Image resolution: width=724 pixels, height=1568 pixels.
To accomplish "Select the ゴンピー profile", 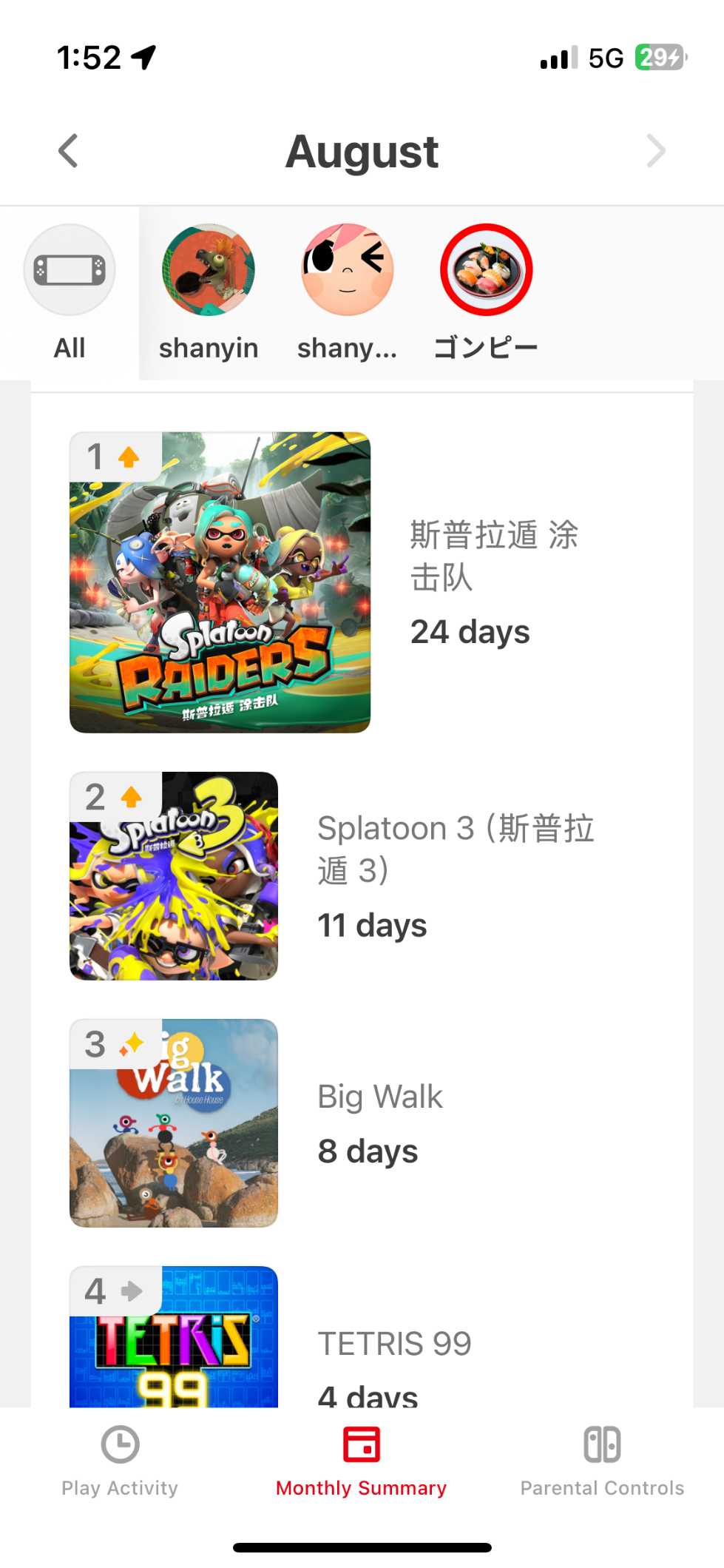I will click(486, 293).
